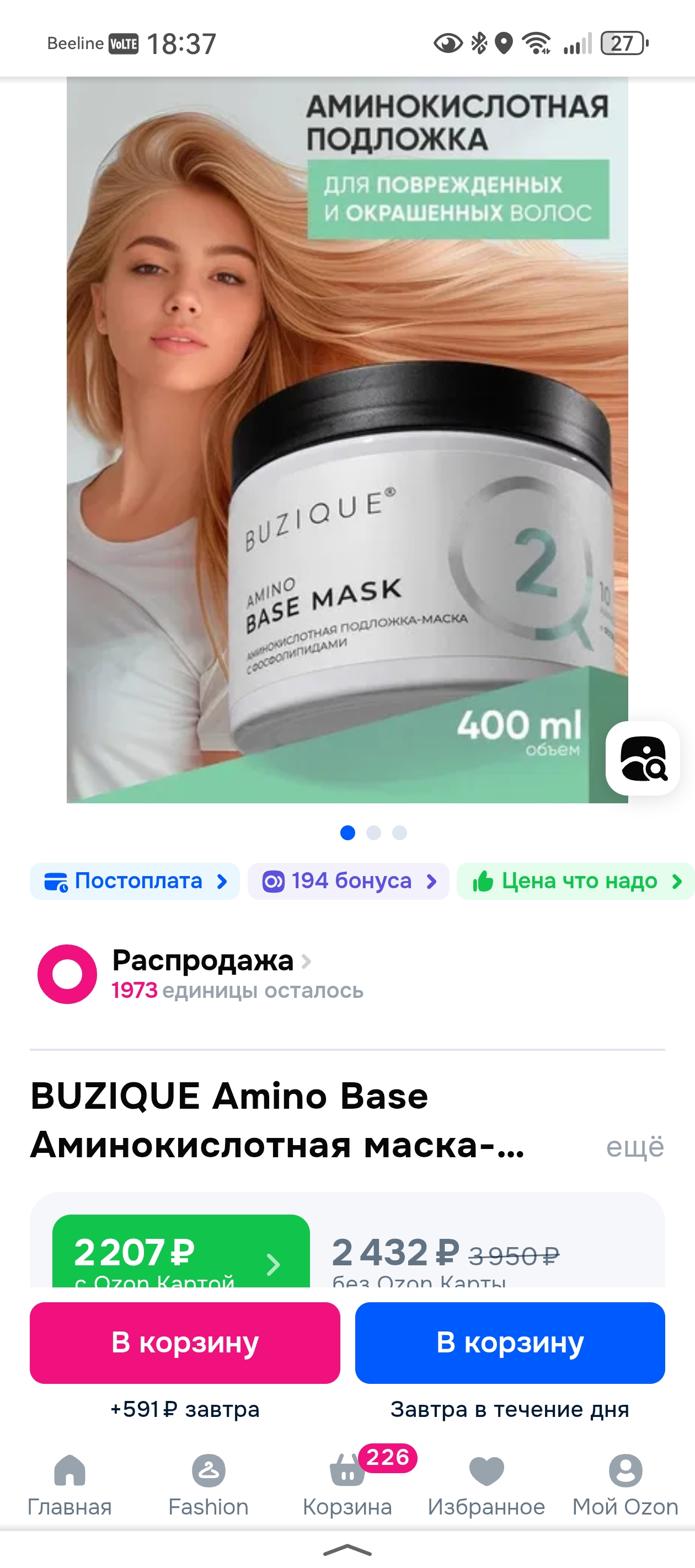Tap the Постоплата wallet icon

57,881
